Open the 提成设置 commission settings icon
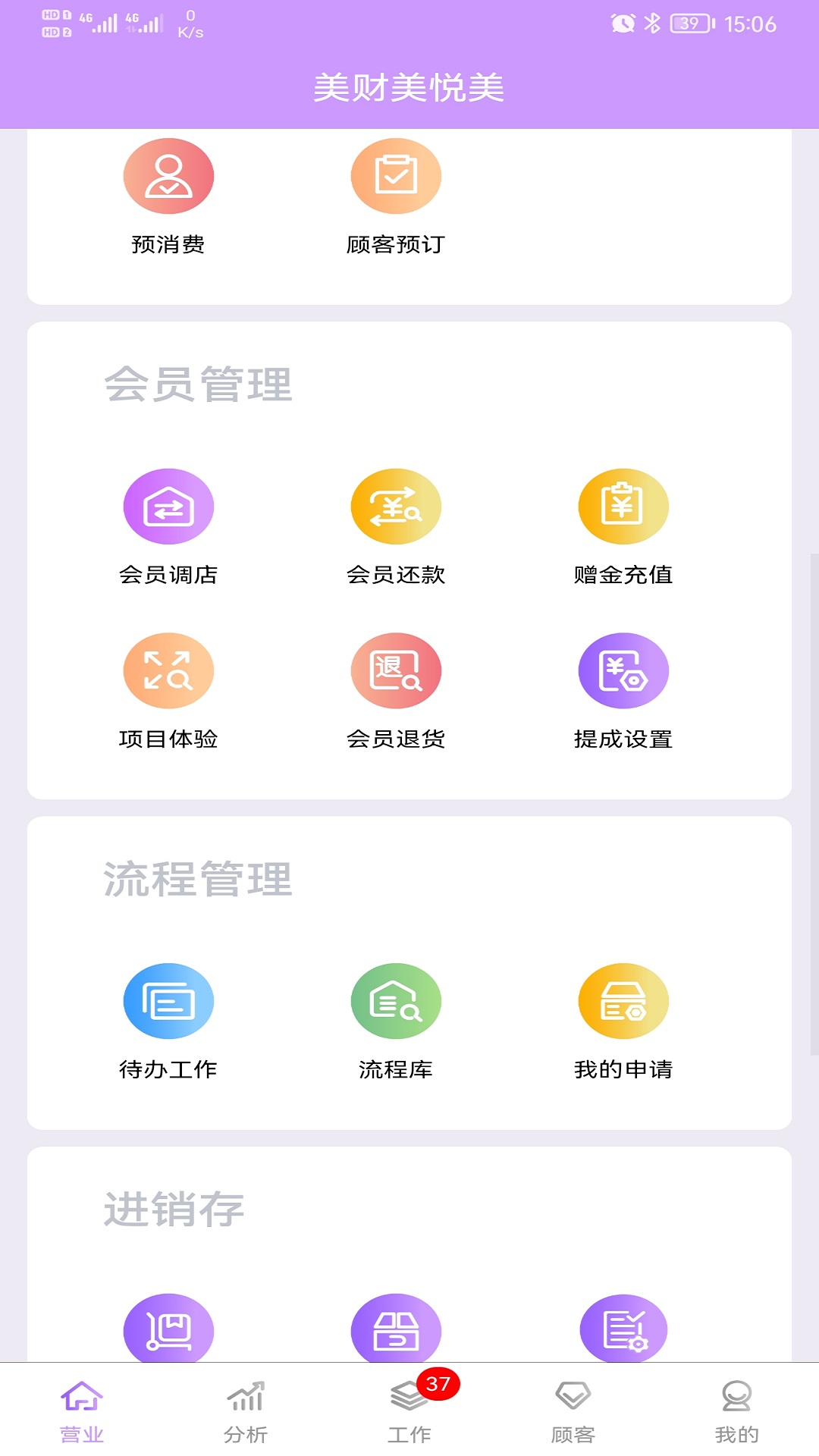 pos(623,670)
